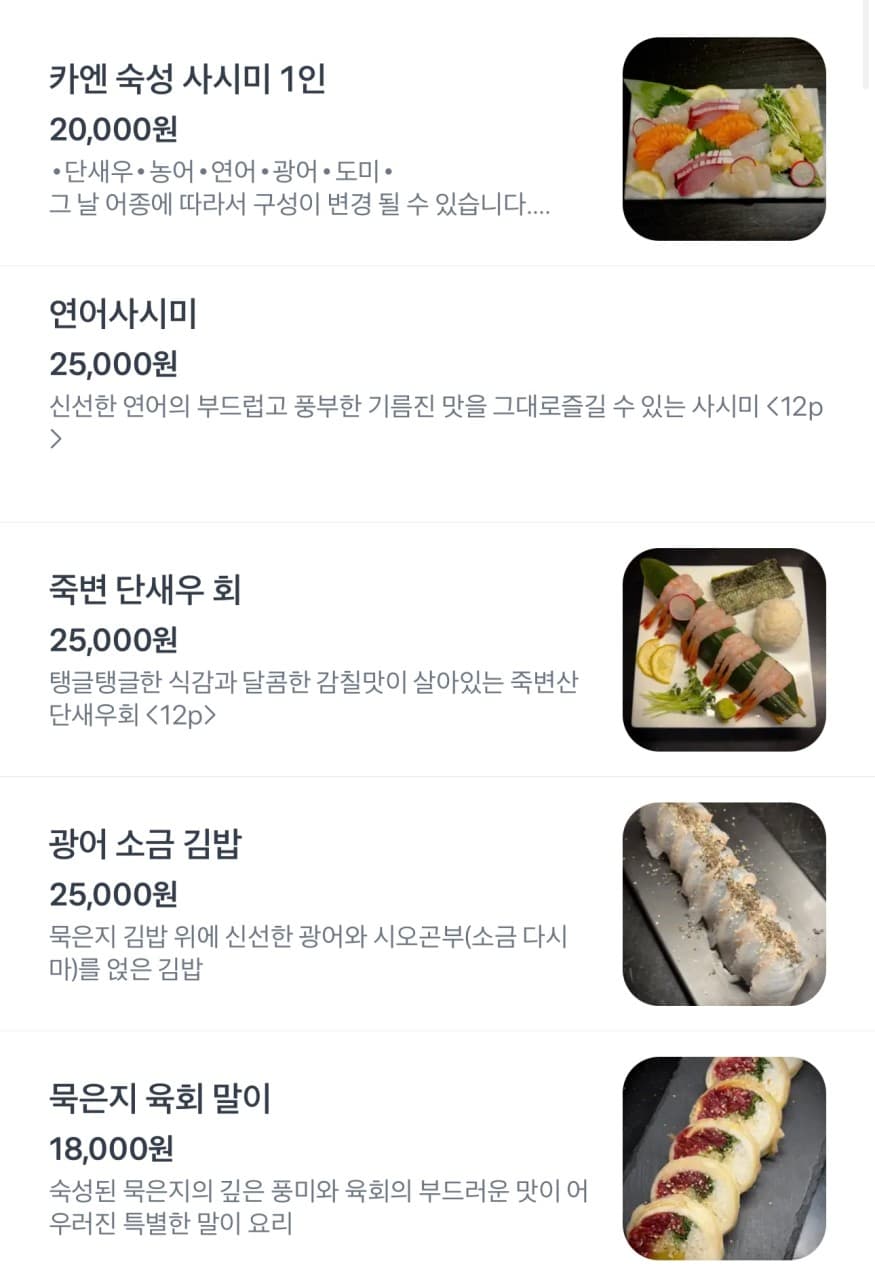
Task: Click the 죽변 단새우 회 dish photo
Action: [x=724, y=649]
